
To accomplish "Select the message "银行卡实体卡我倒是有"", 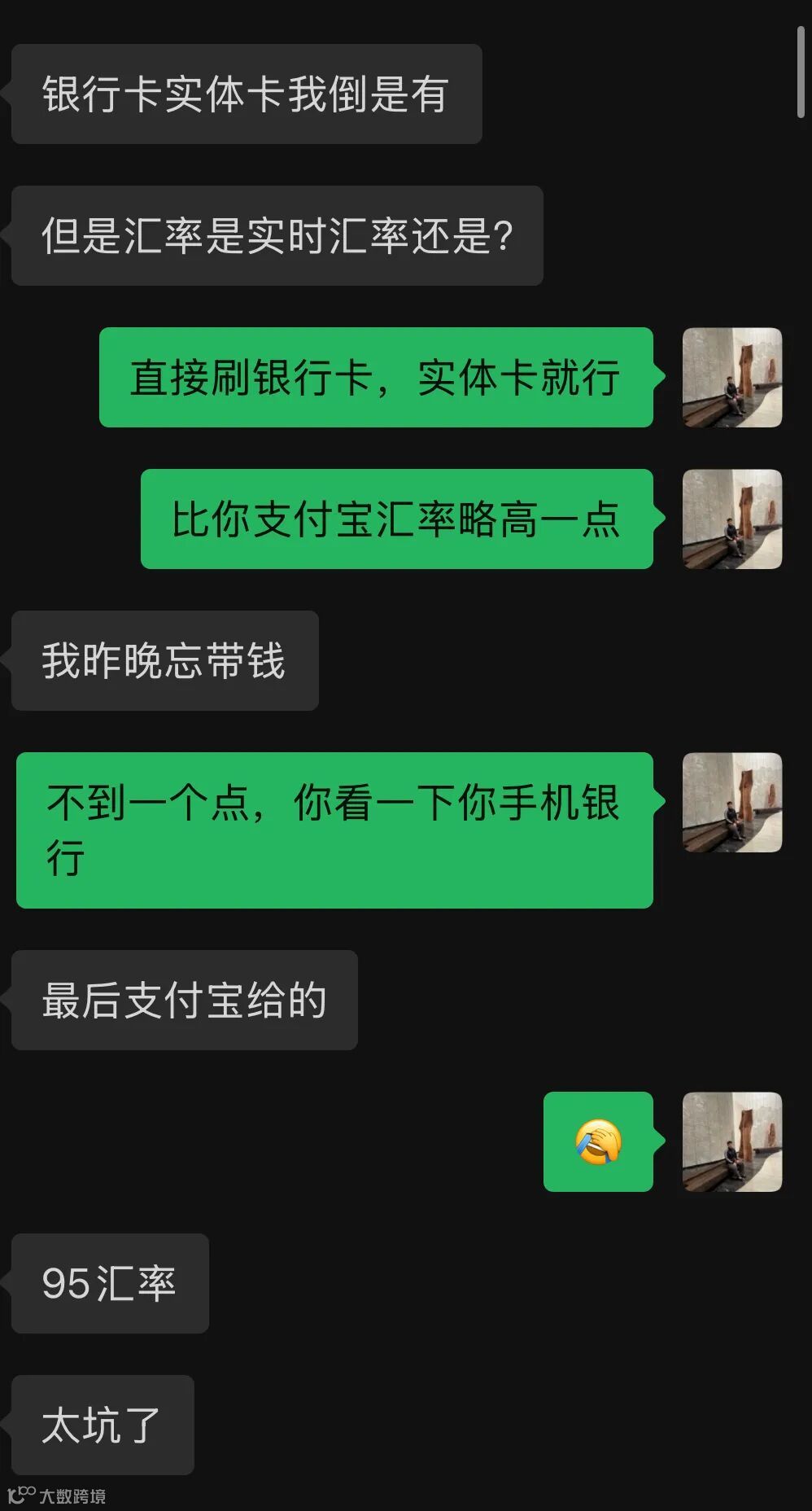I will [x=244, y=94].
